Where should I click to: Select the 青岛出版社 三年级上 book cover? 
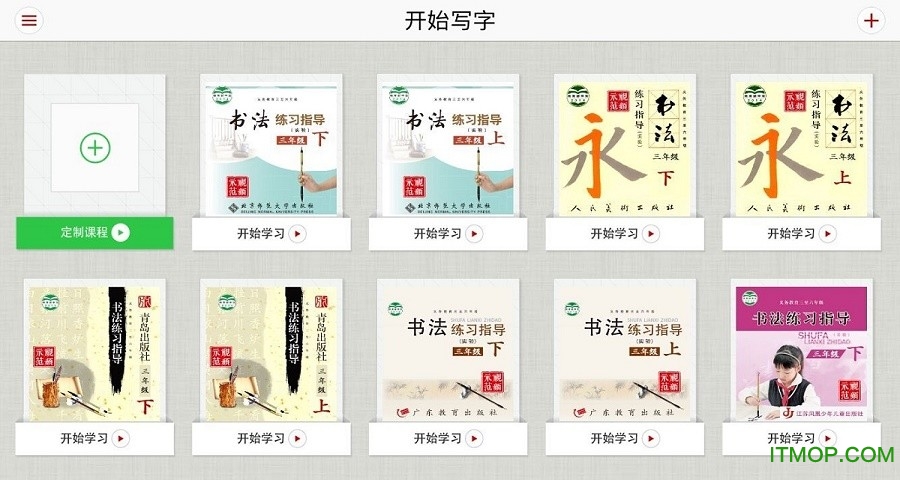(272, 352)
